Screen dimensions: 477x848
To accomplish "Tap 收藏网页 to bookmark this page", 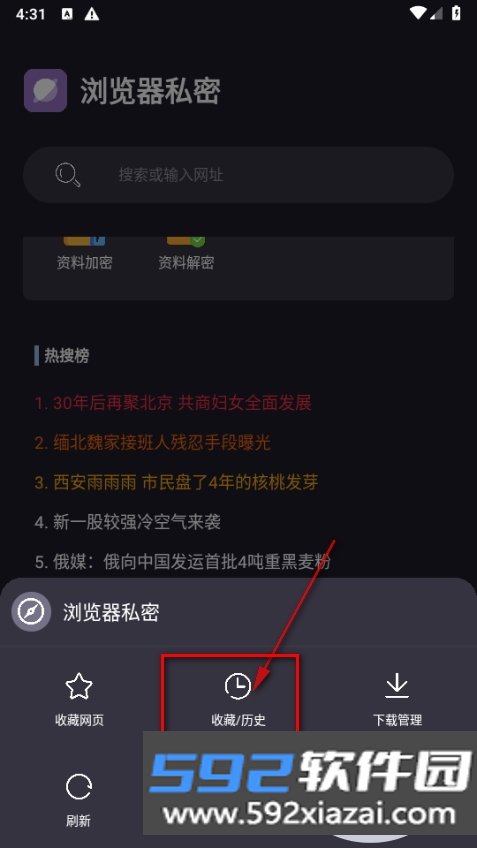I will (79, 699).
